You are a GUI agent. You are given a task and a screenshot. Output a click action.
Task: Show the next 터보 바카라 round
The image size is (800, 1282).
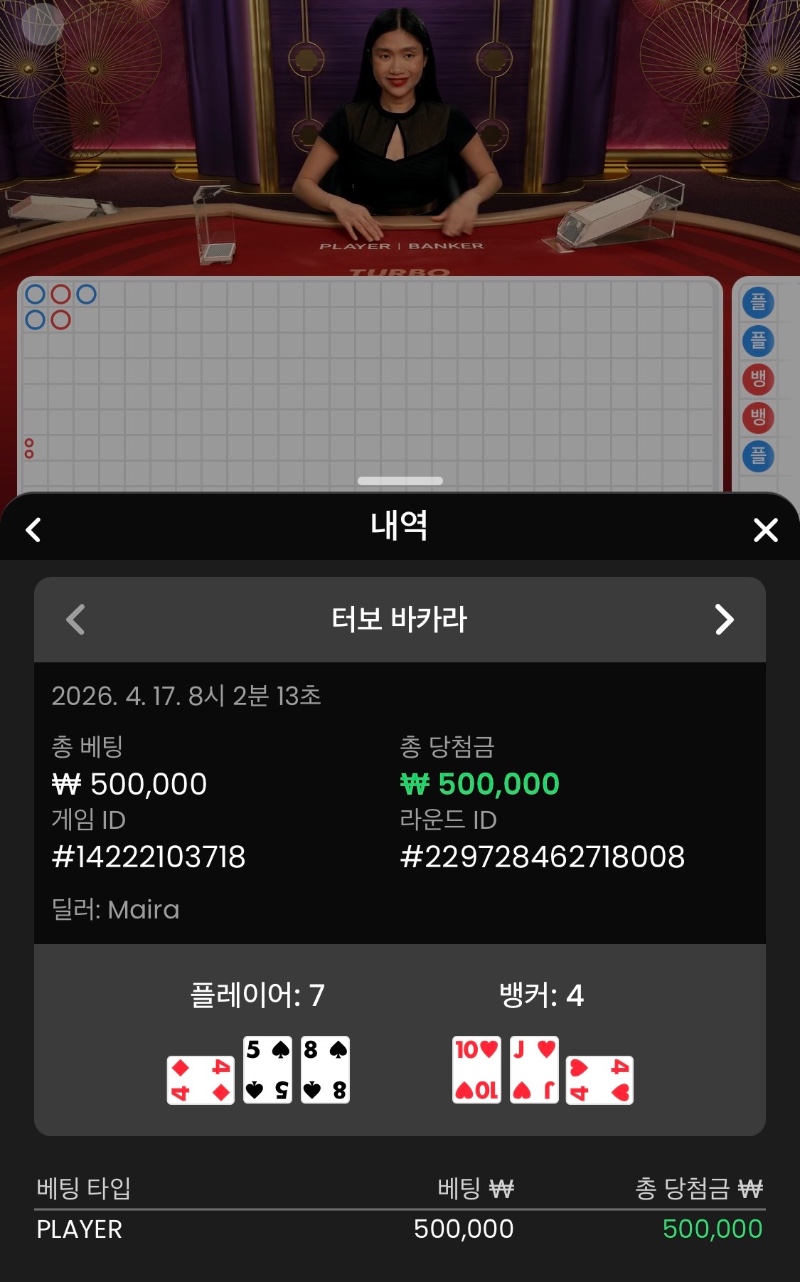pyautogui.click(x=725, y=620)
